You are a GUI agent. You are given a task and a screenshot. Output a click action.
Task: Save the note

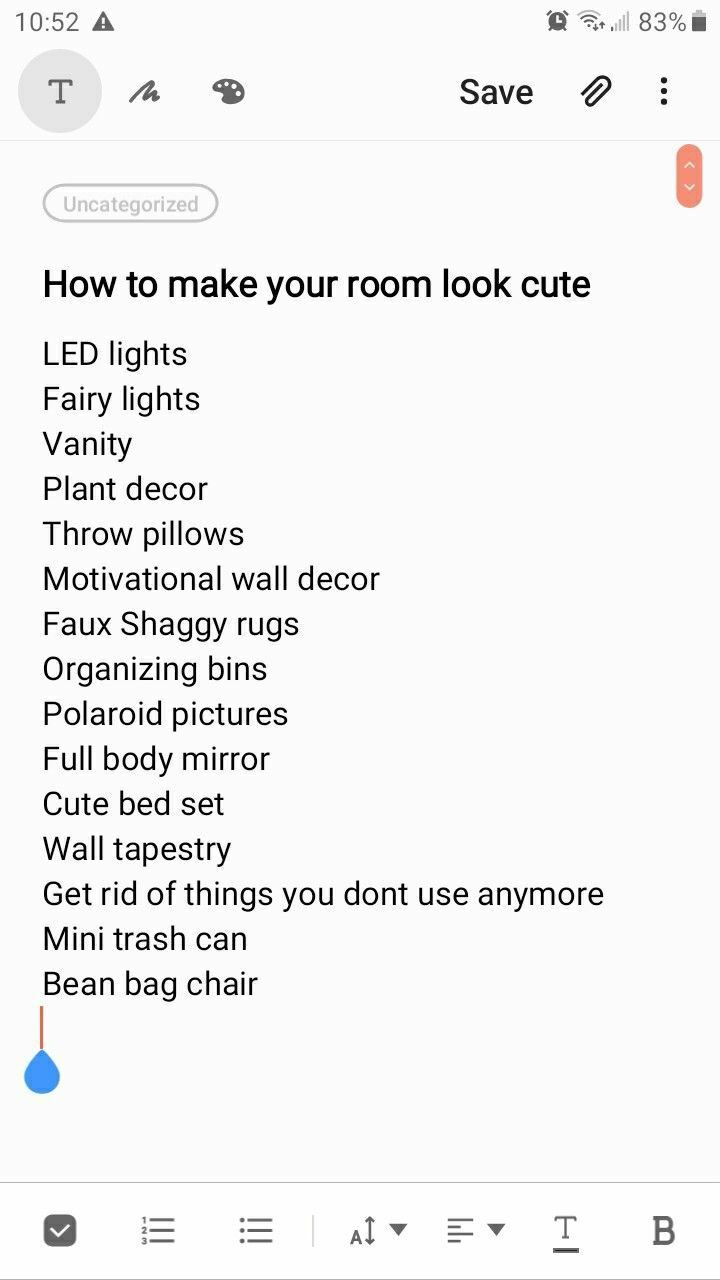[x=496, y=92]
